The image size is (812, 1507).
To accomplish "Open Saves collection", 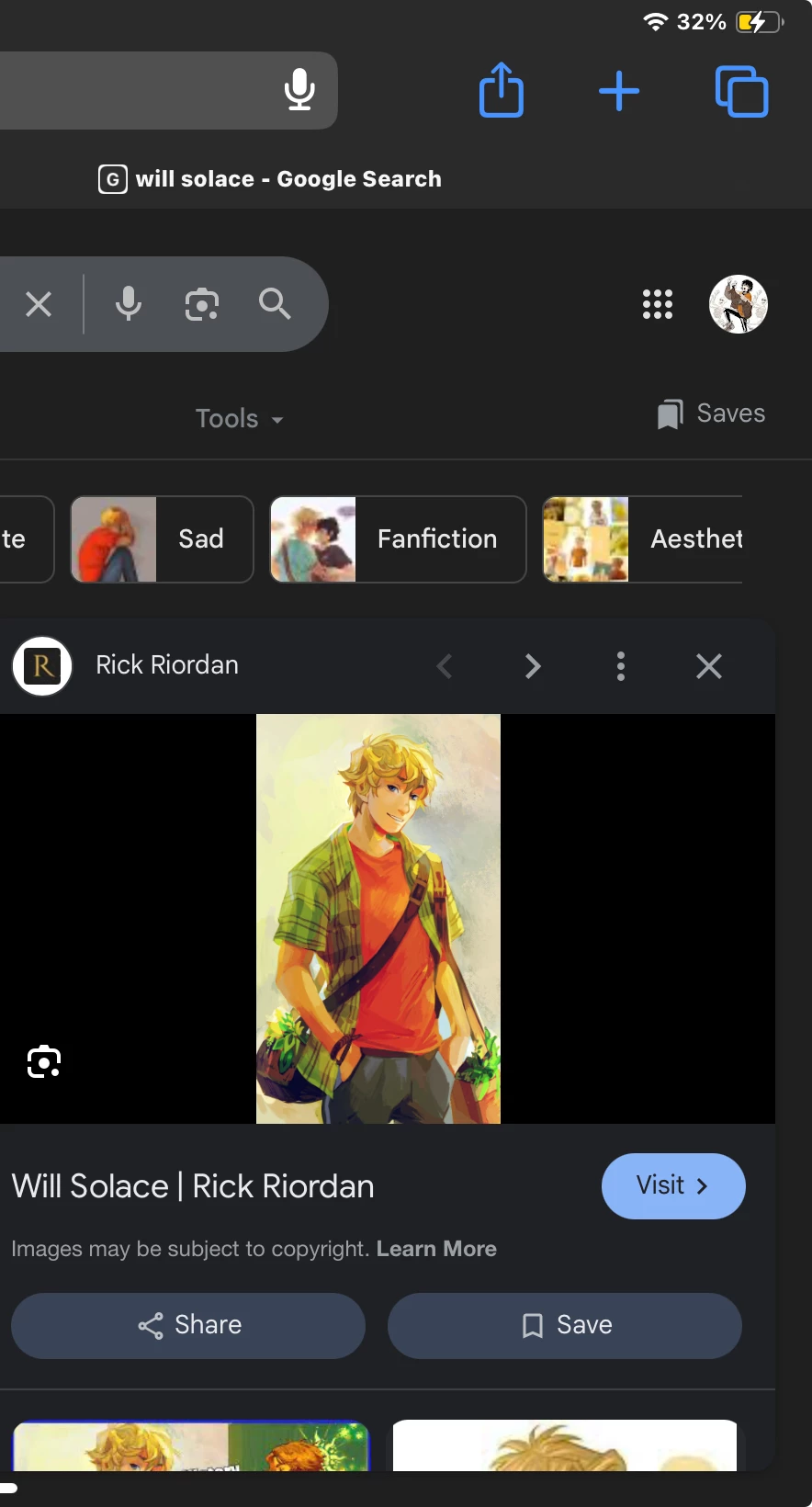I will point(712,414).
